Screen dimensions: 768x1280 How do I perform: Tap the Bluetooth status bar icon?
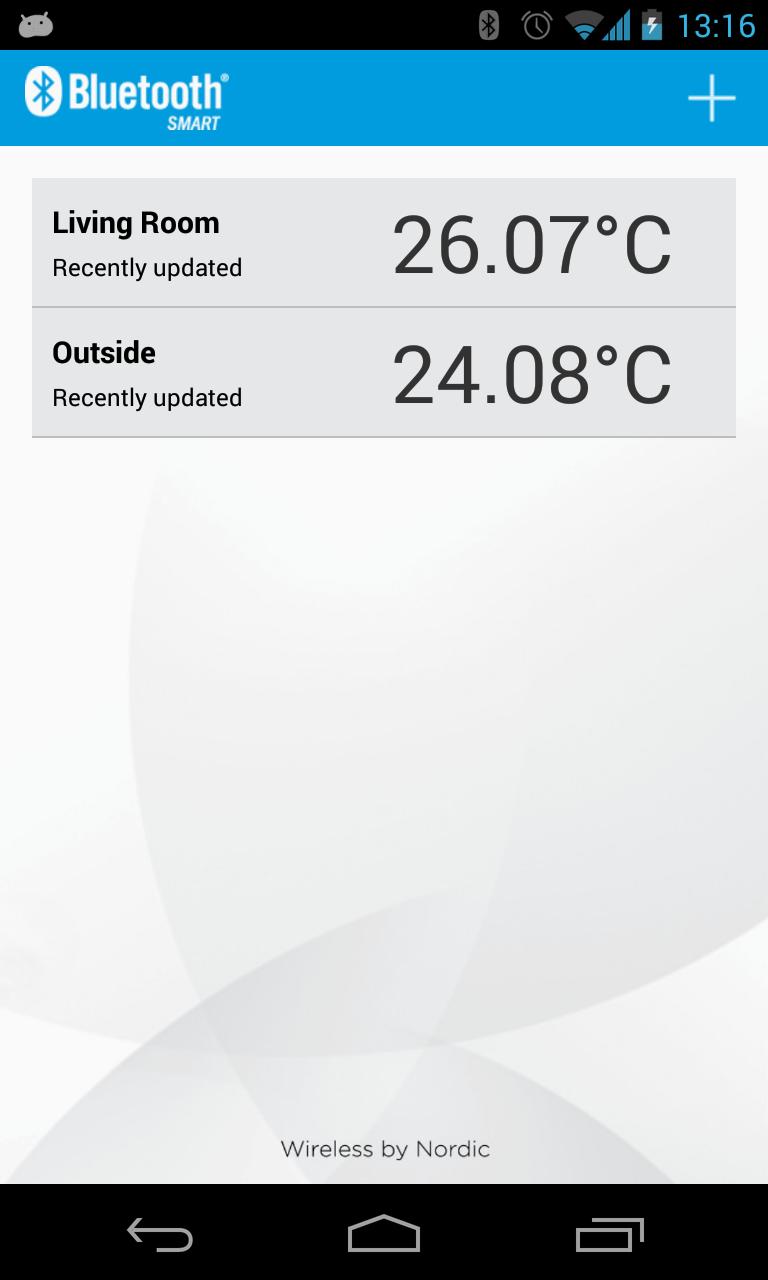click(x=488, y=23)
